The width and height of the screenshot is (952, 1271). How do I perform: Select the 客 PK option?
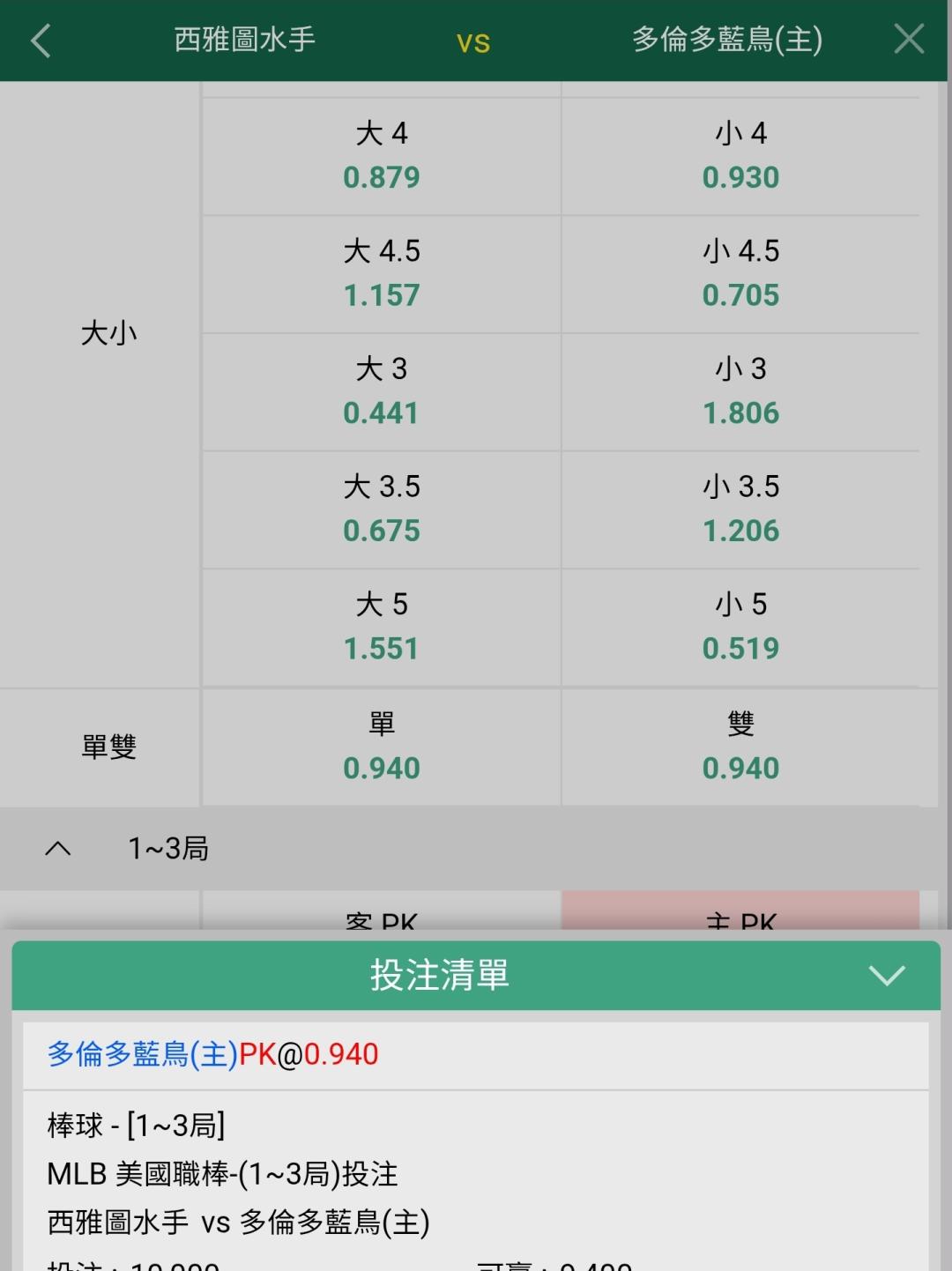[x=382, y=911]
